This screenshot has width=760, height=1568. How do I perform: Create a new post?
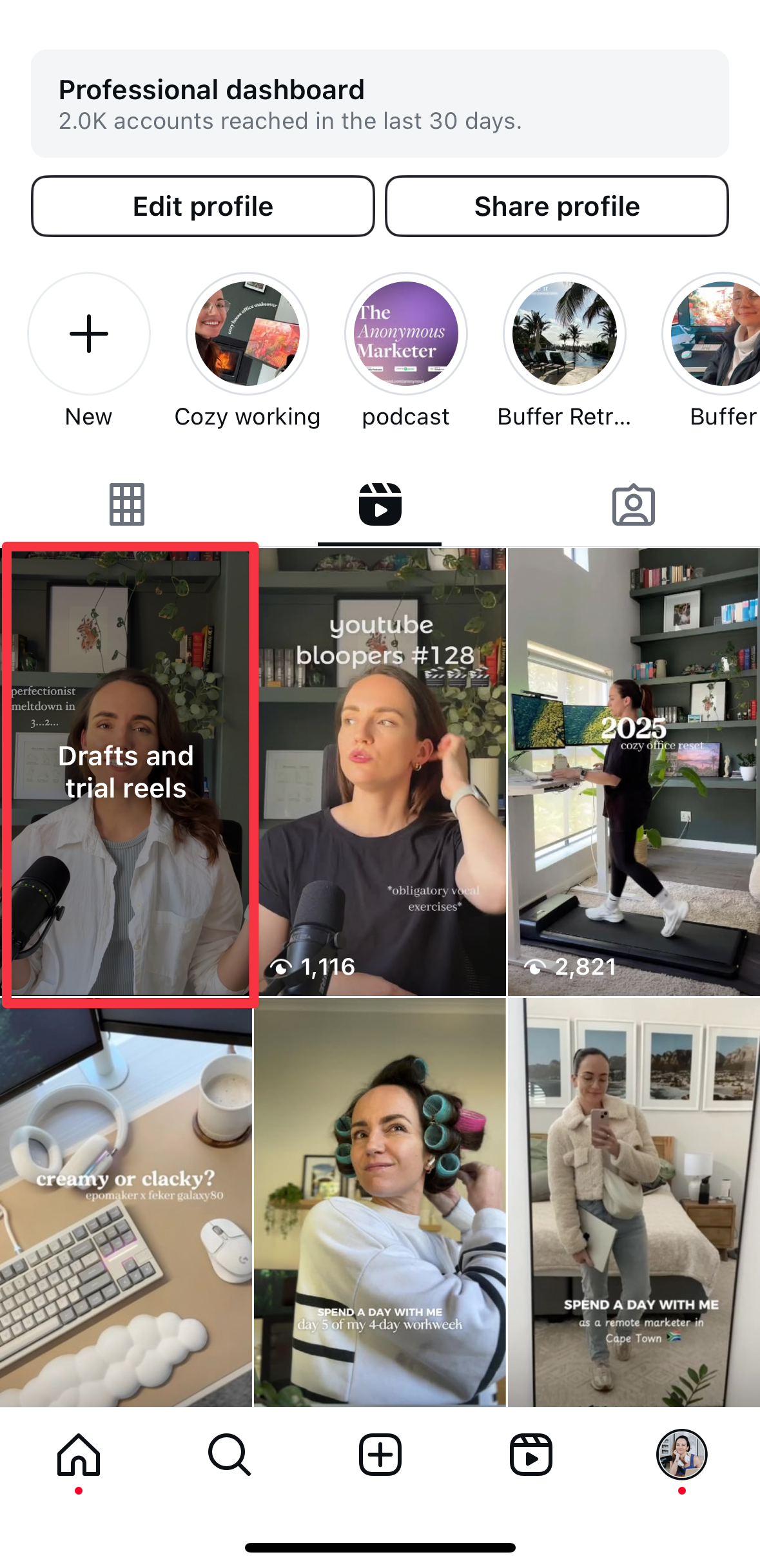point(380,1455)
